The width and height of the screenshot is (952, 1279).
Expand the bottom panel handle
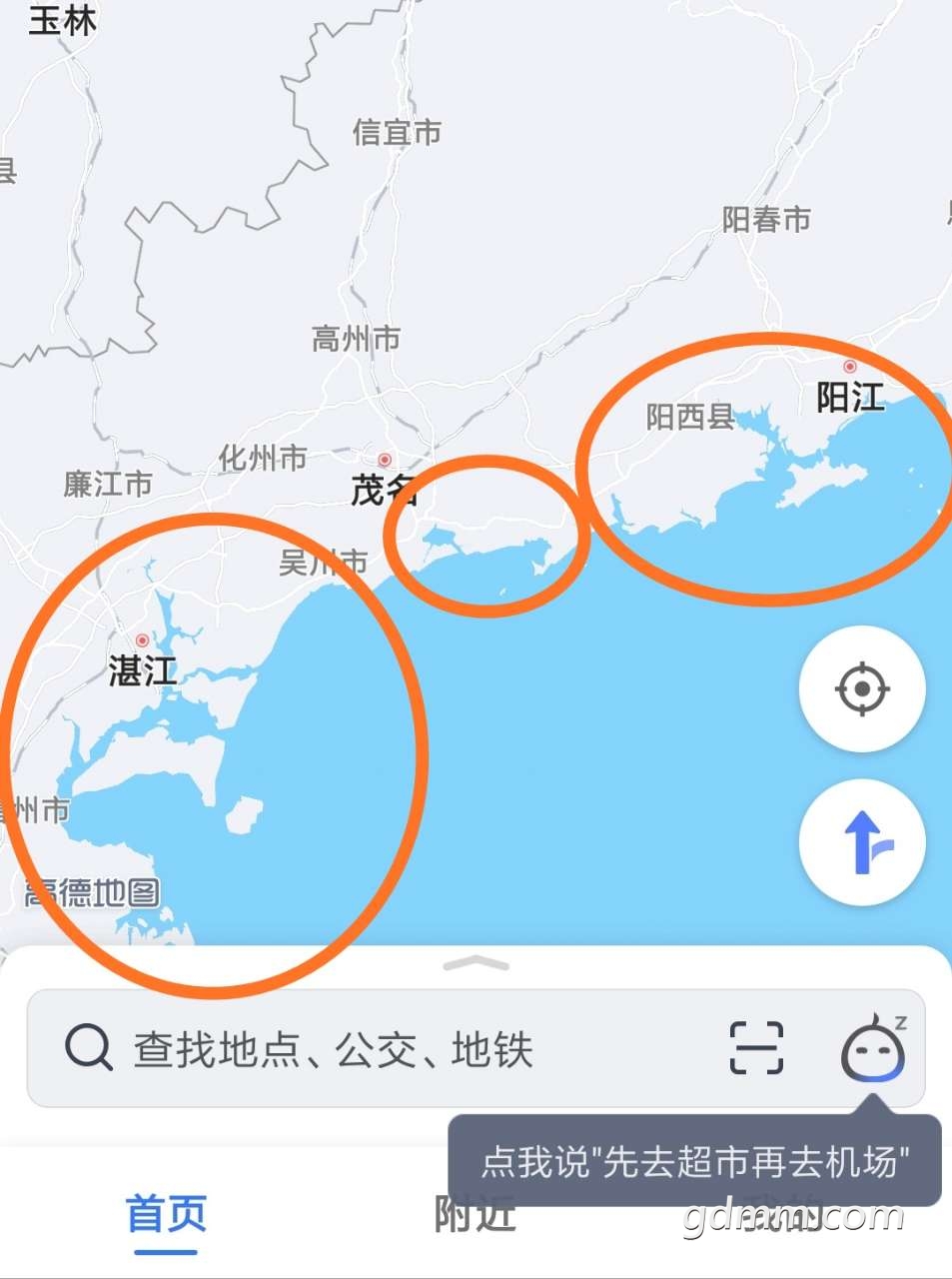click(476, 963)
